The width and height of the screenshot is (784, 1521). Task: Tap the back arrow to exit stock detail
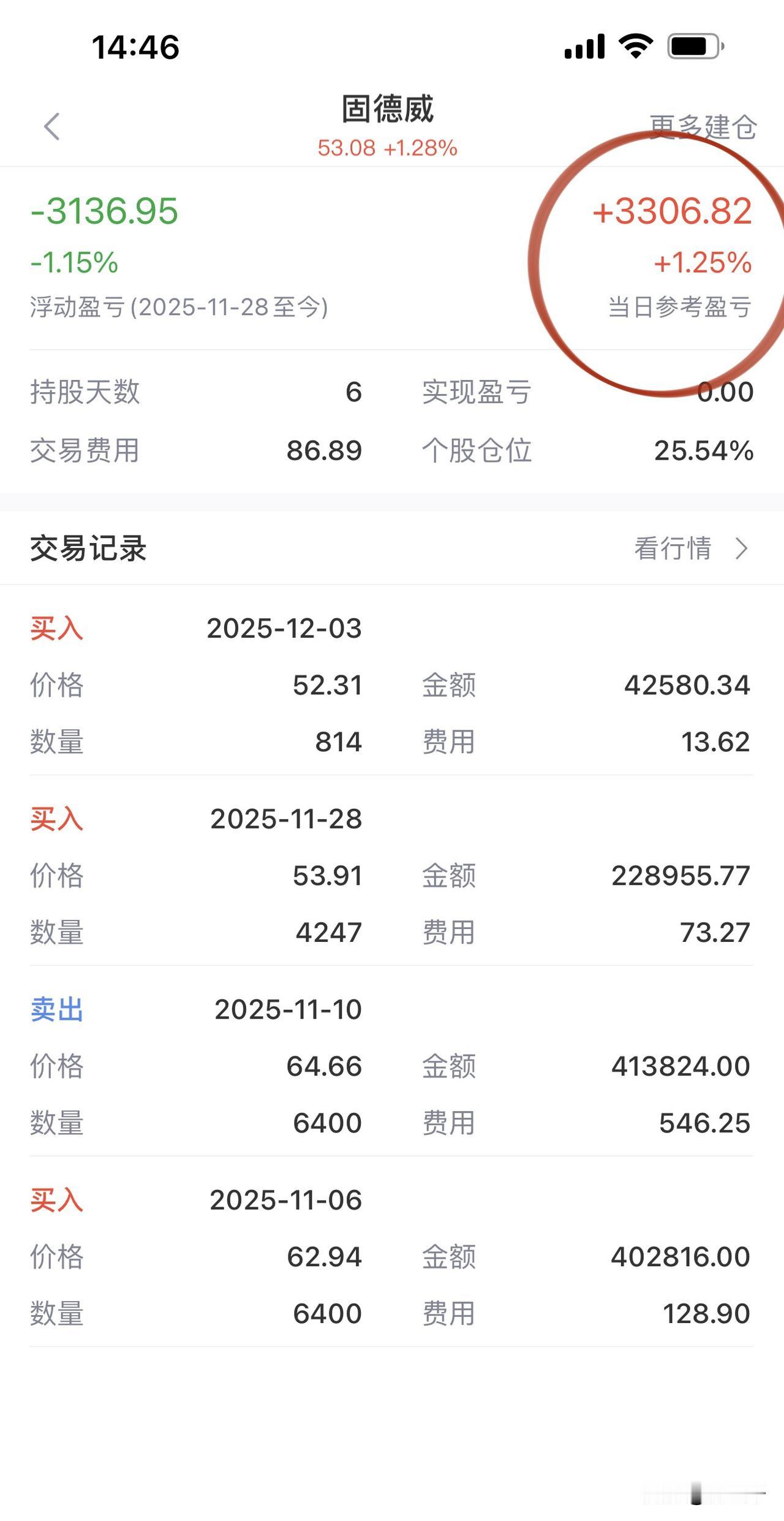[52, 126]
